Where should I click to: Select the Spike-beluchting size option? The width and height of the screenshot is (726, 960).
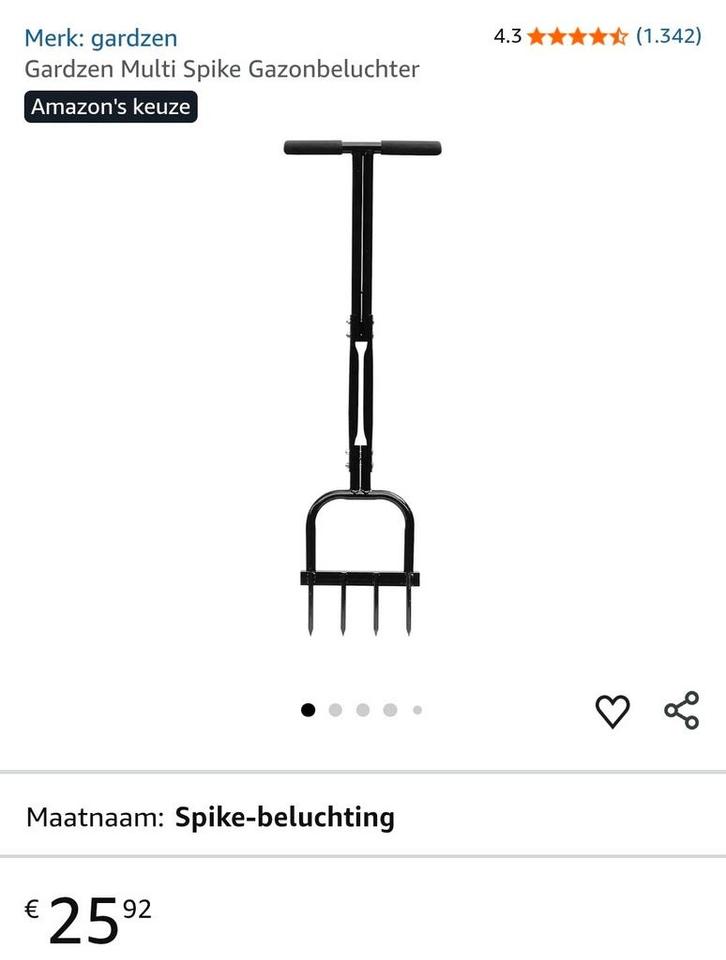tap(286, 817)
